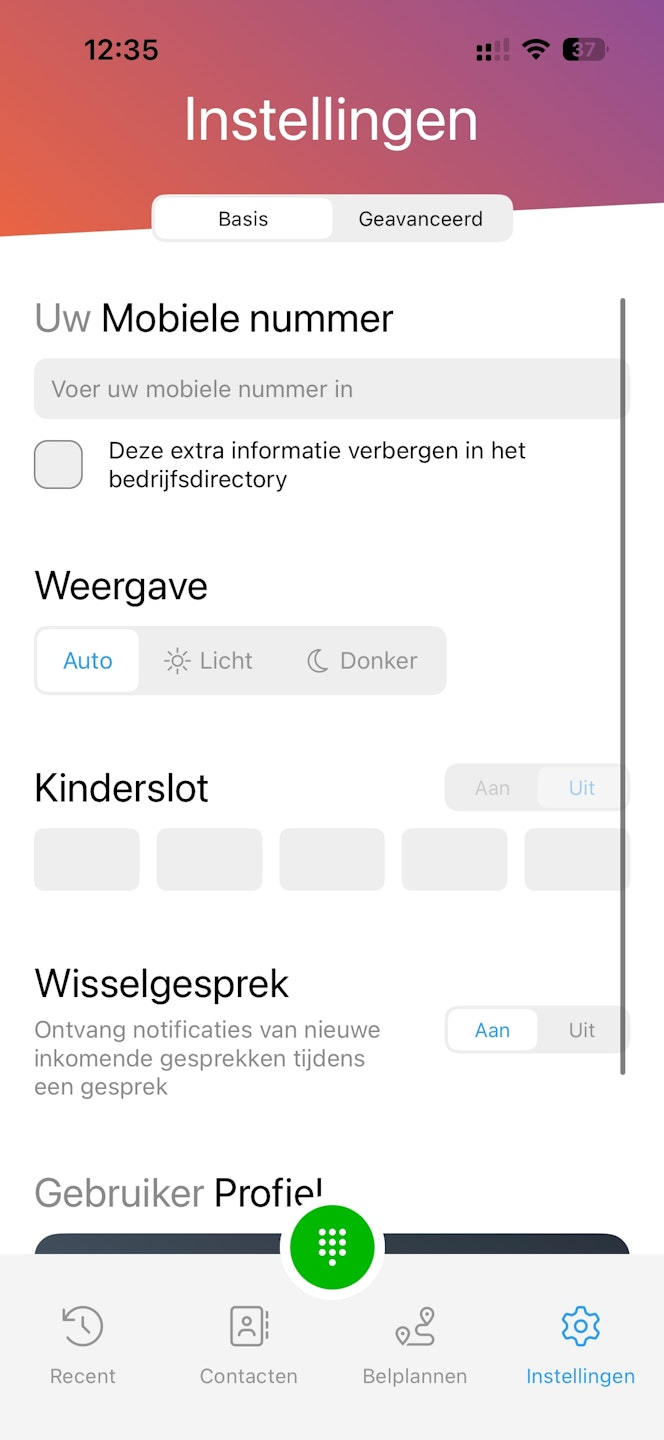Enable Wisselgesprek with Aan

coord(492,1030)
